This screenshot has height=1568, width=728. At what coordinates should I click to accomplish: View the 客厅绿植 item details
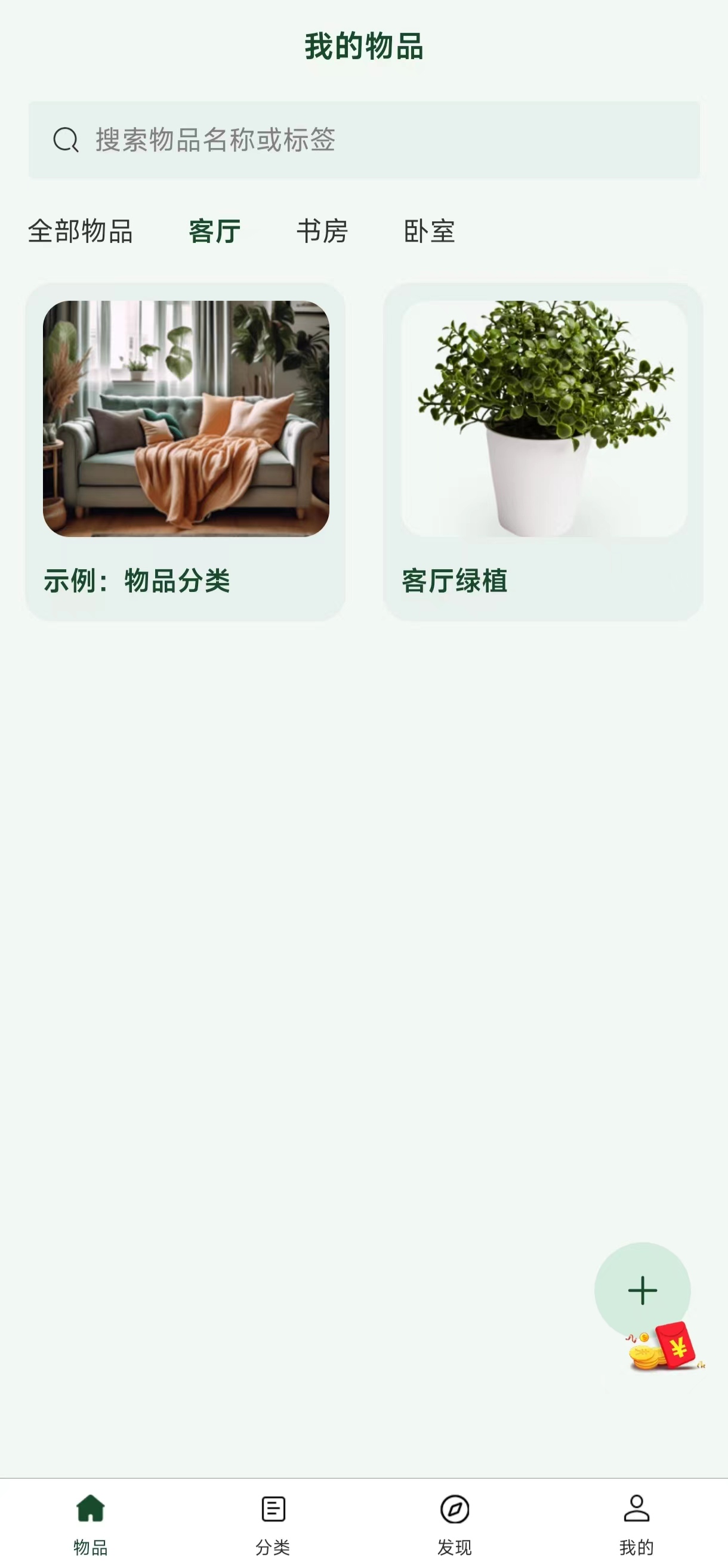tap(542, 450)
